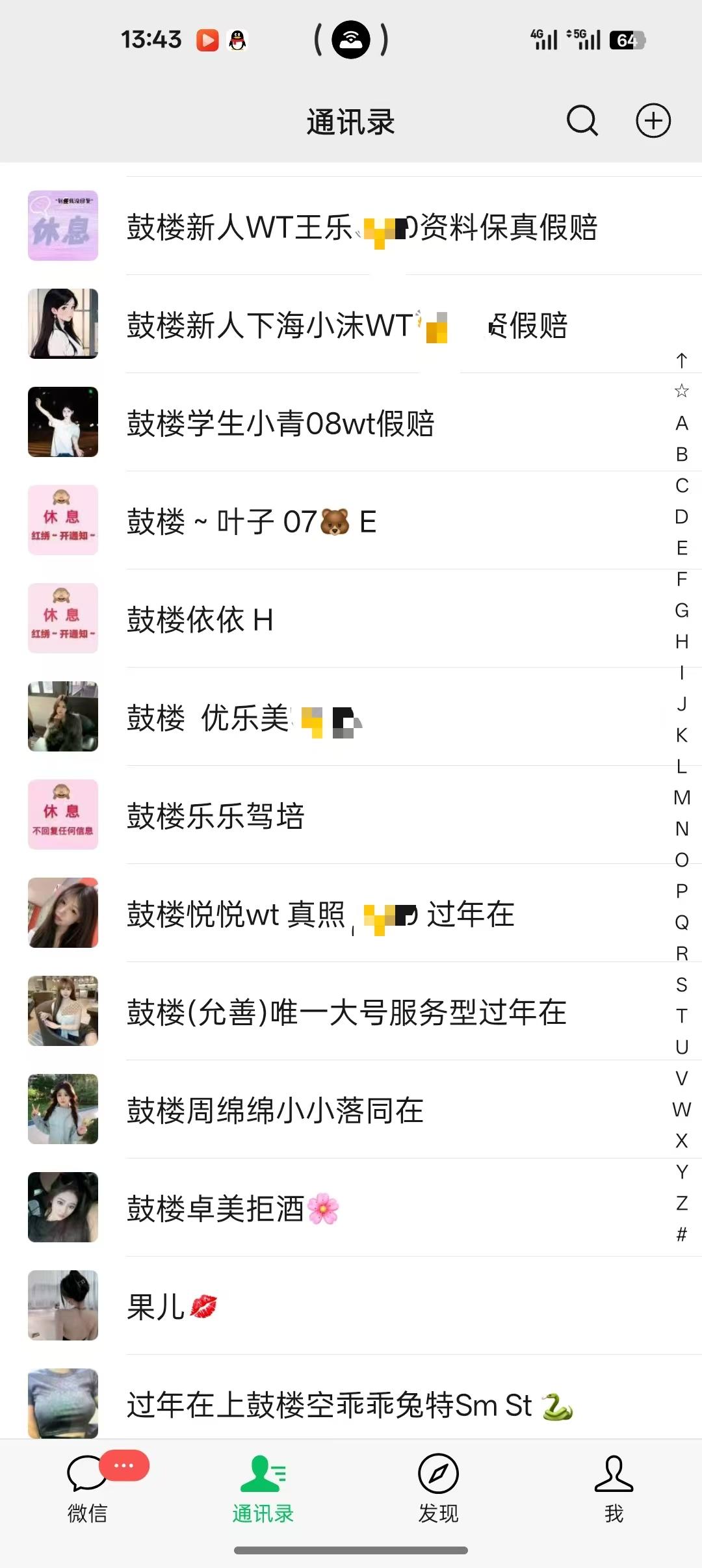Jump to # section in index
The image size is (702, 1568).
click(681, 1234)
